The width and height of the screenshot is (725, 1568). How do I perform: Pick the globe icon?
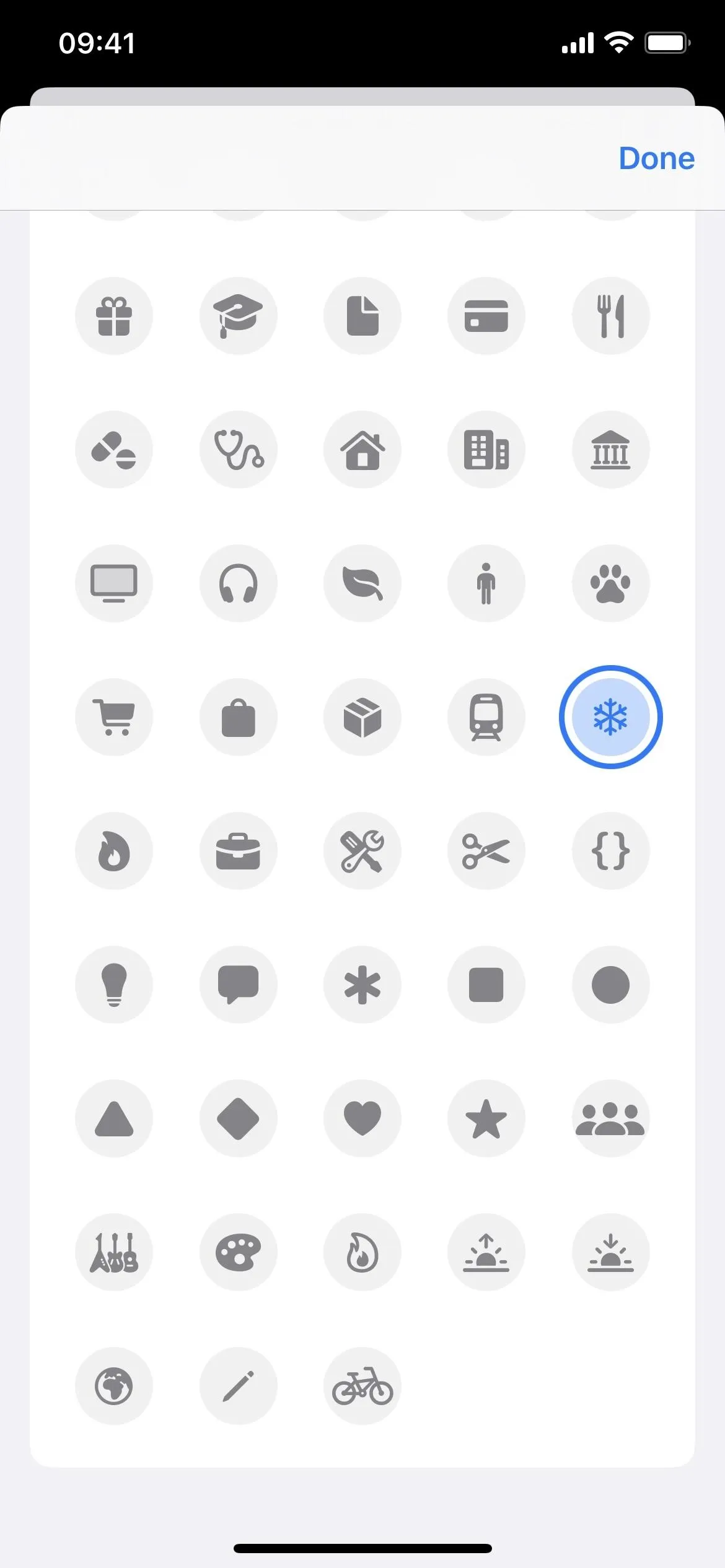tap(114, 1386)
